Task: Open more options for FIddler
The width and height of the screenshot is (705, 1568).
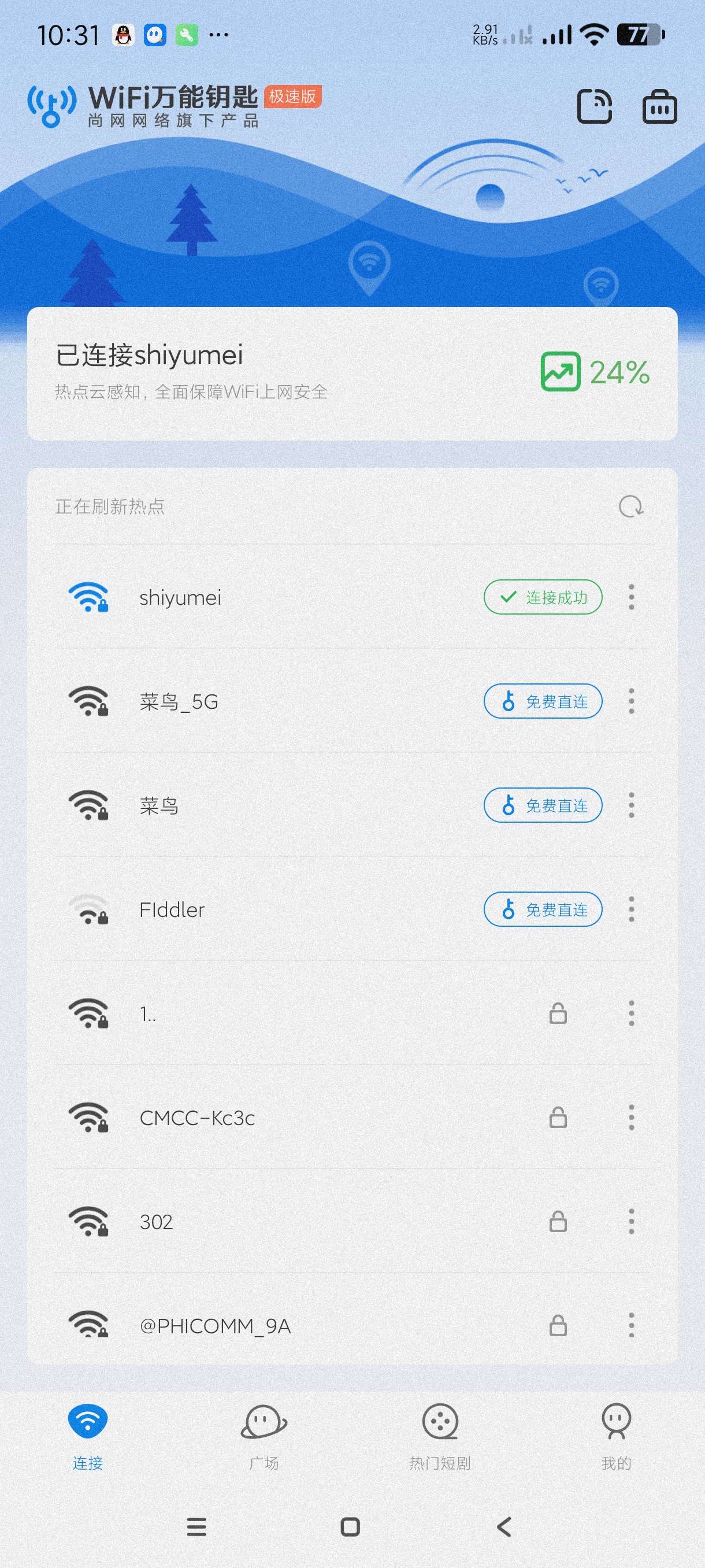Action: pyautogui.click(x=632, y=909)
